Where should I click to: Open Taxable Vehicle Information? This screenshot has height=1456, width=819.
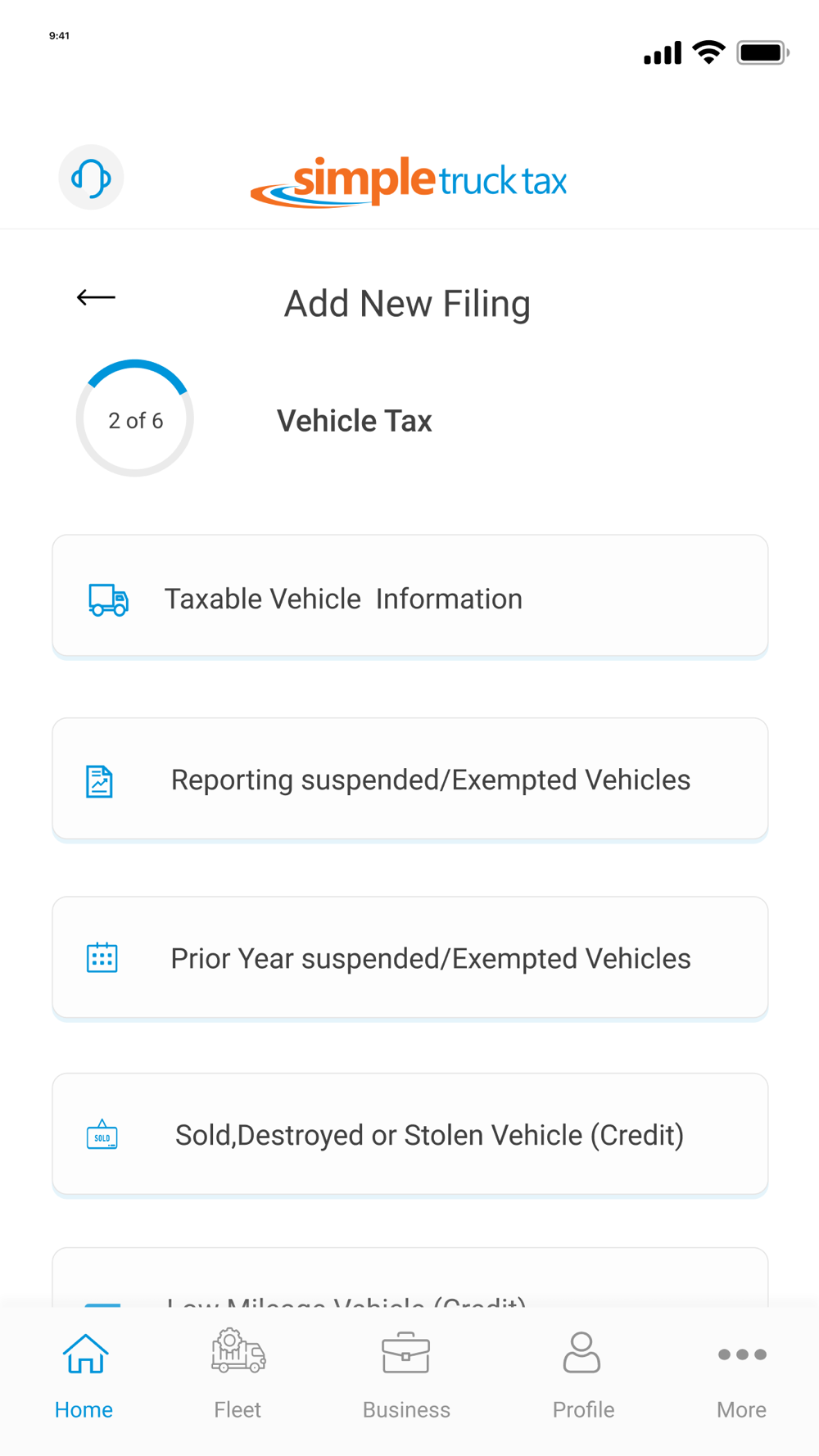point(410,596)
